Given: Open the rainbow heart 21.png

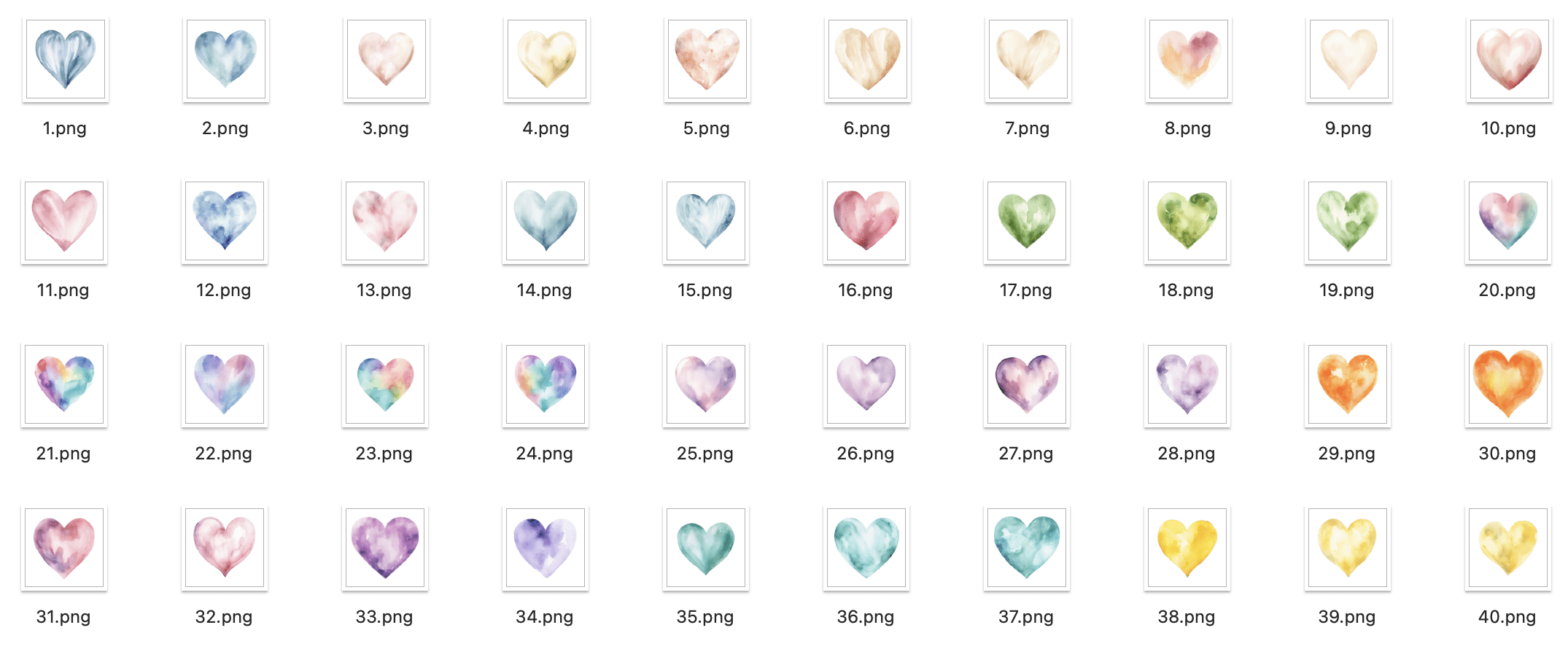Looking at the screenshot, I should (64, 384).
